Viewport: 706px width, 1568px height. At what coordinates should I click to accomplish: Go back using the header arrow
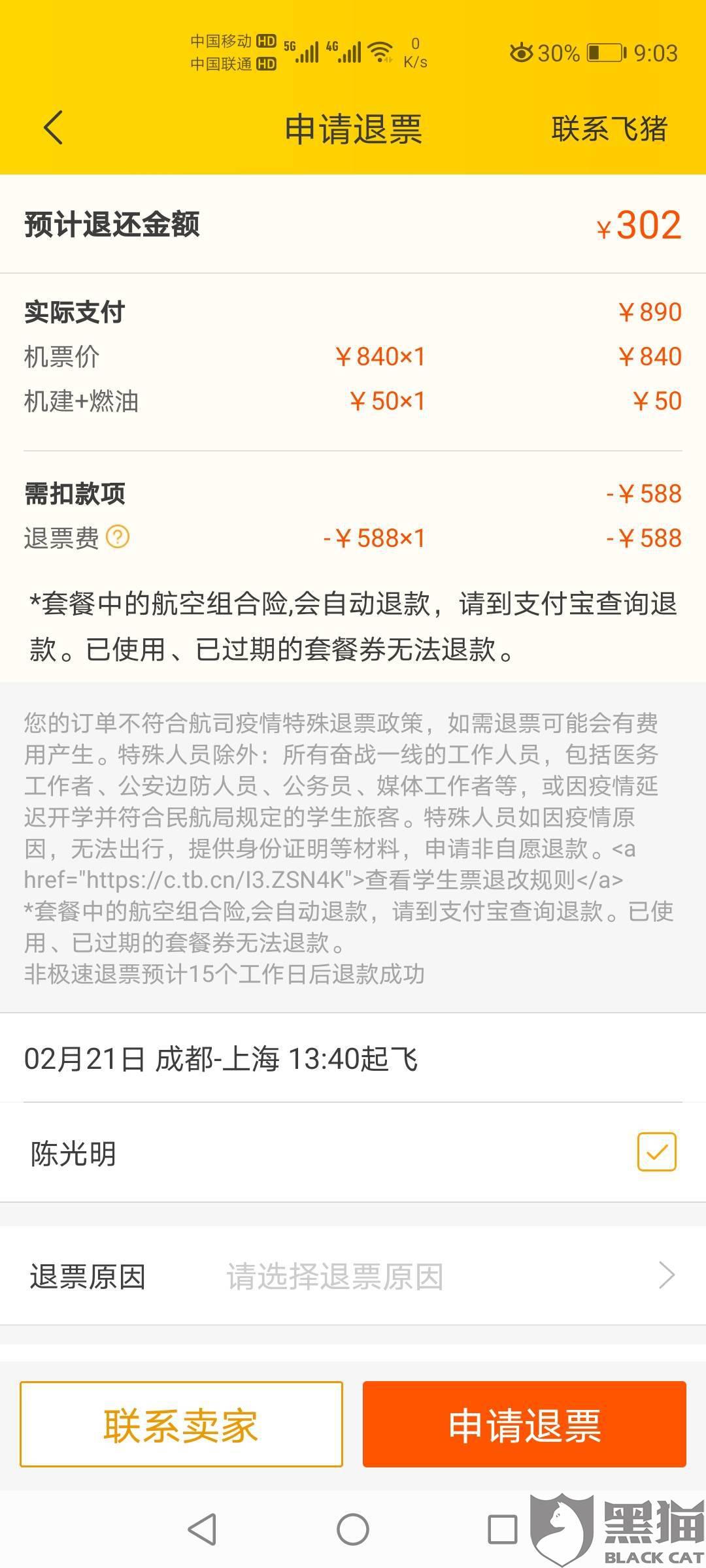[x=54, y=127]
